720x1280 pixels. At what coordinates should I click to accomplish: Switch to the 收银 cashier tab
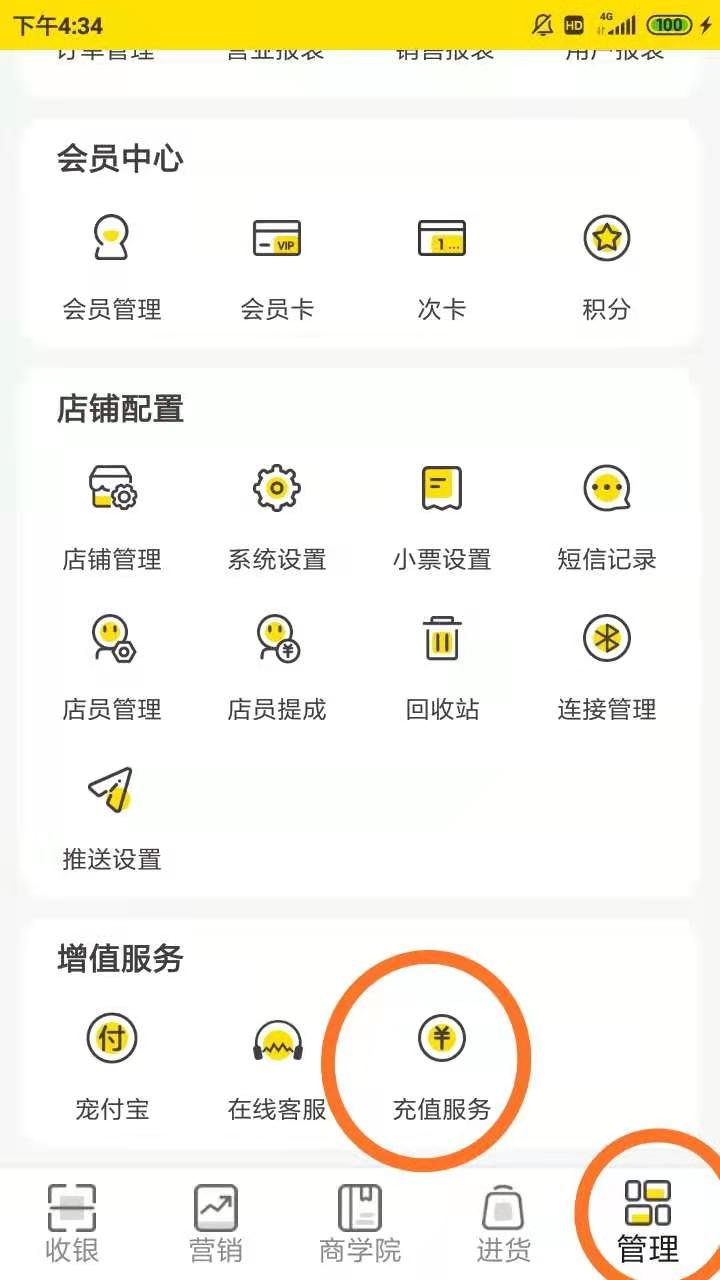[x=72, y=1223]
